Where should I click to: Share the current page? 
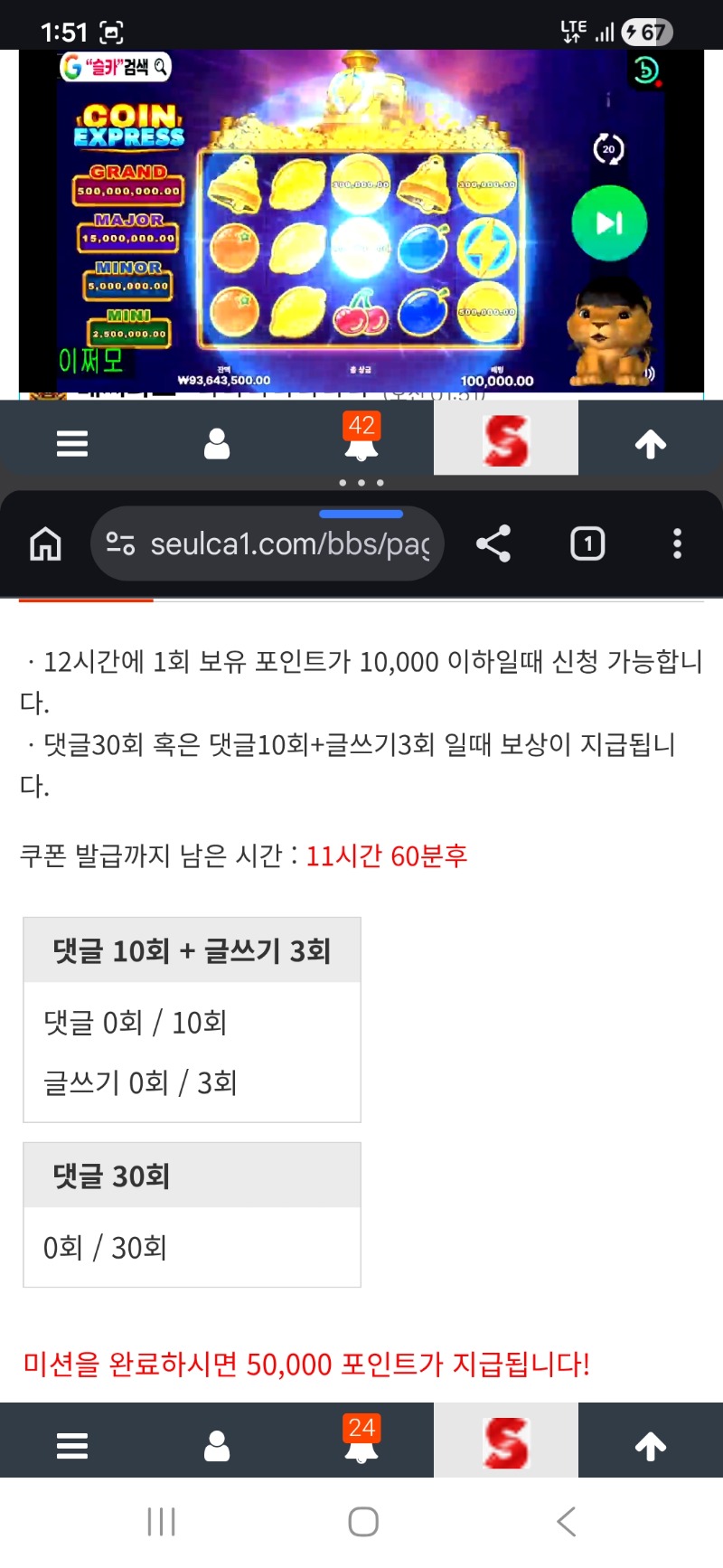tap(493, 544)
